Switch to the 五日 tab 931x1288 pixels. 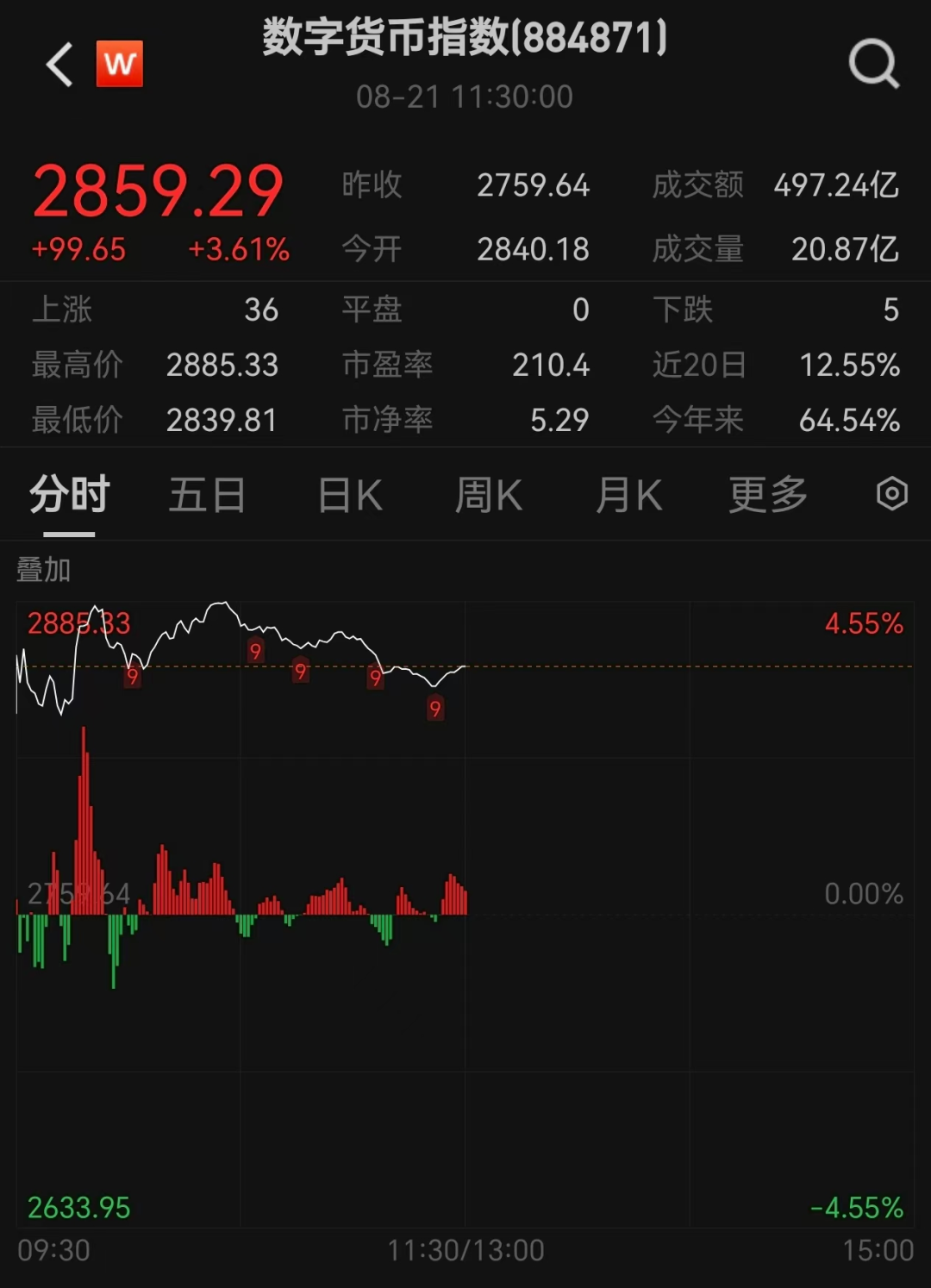pos(207,495)
